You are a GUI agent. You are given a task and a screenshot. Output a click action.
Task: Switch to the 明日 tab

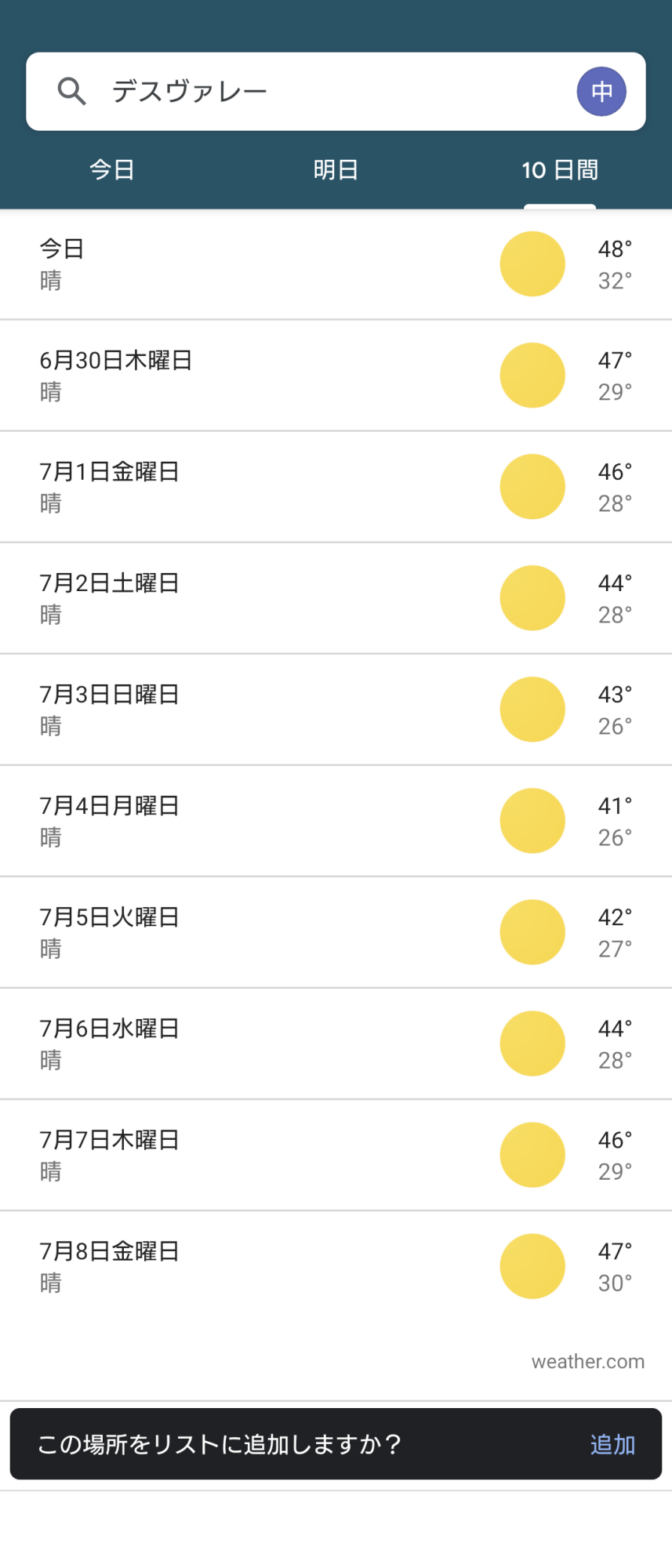(336, 169)
